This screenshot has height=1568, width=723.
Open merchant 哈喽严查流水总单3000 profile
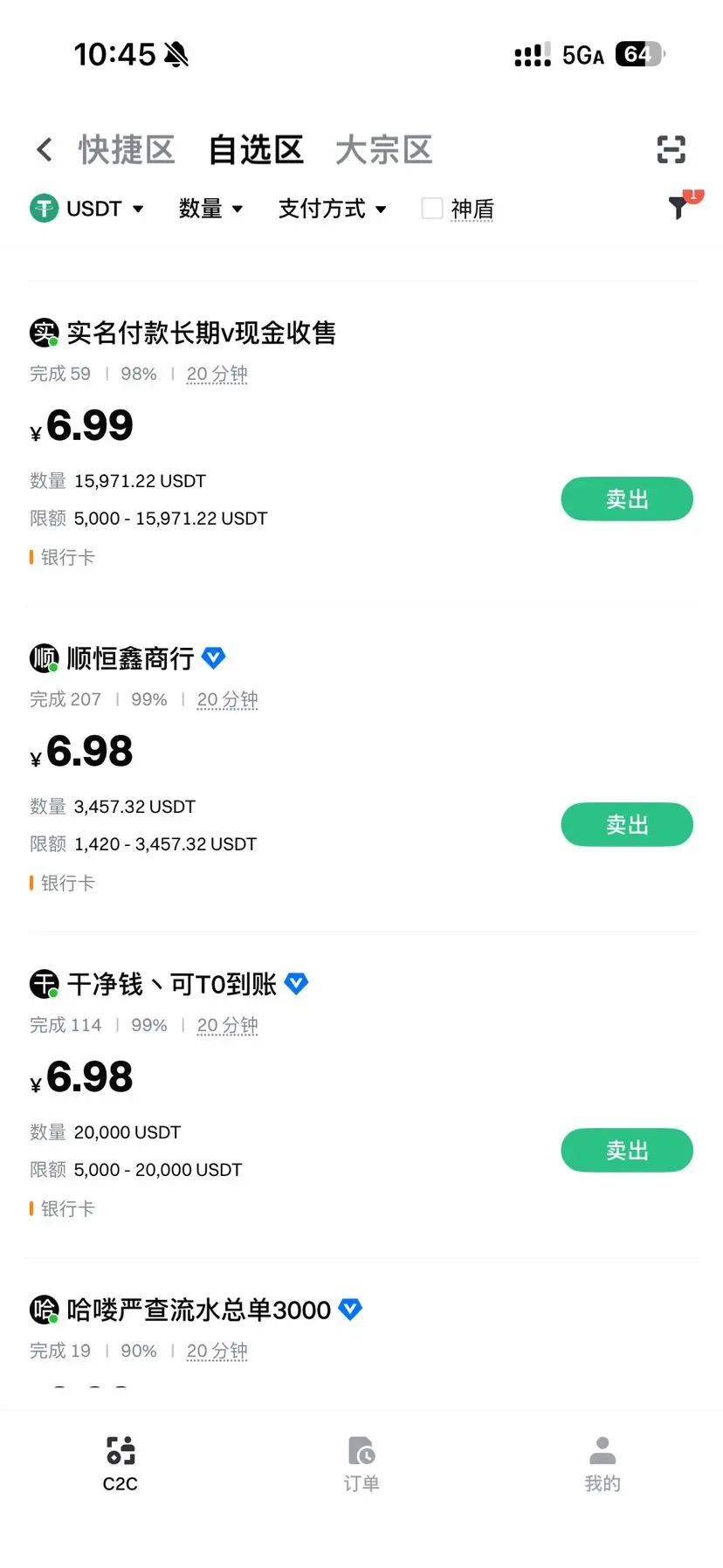point(198,1310)
